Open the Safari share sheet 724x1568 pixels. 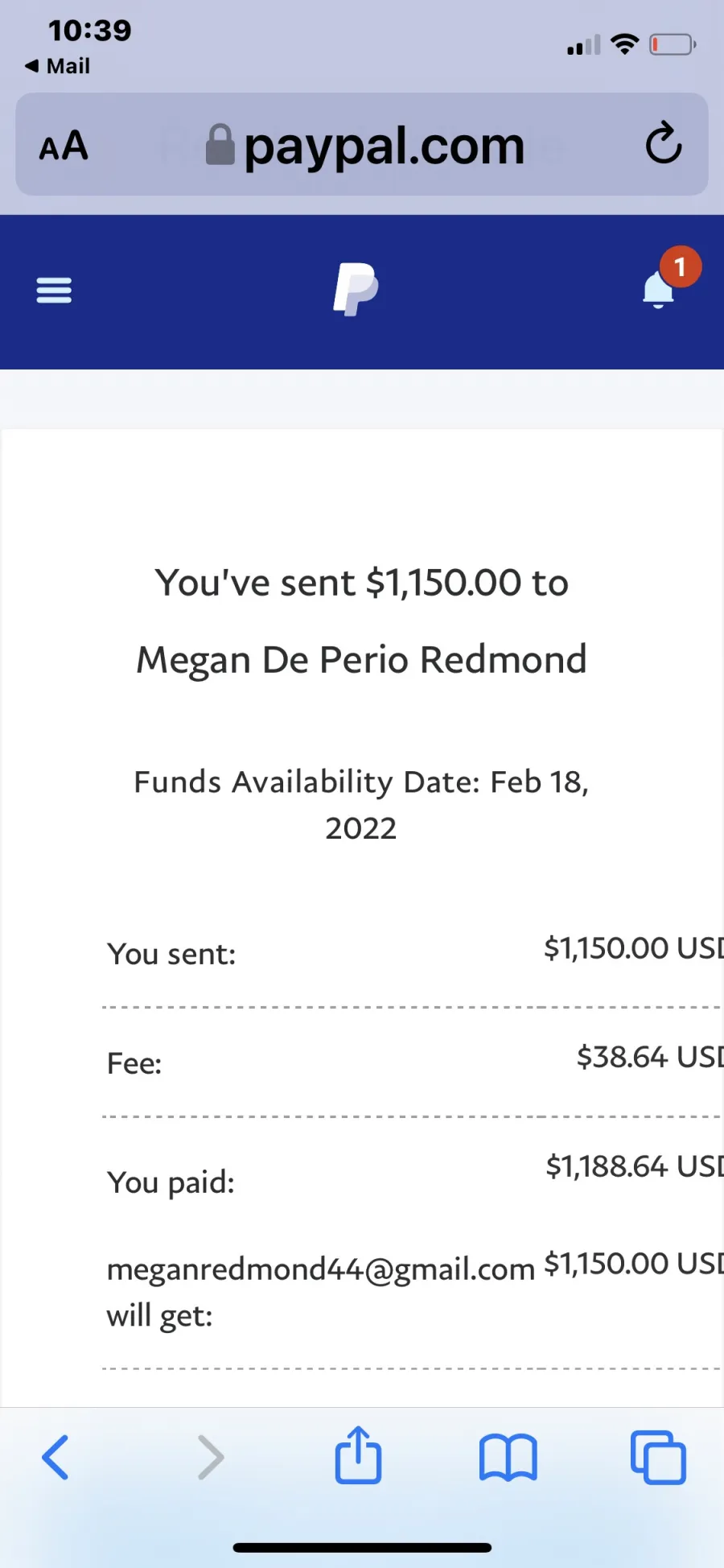tap(358, 1455)
